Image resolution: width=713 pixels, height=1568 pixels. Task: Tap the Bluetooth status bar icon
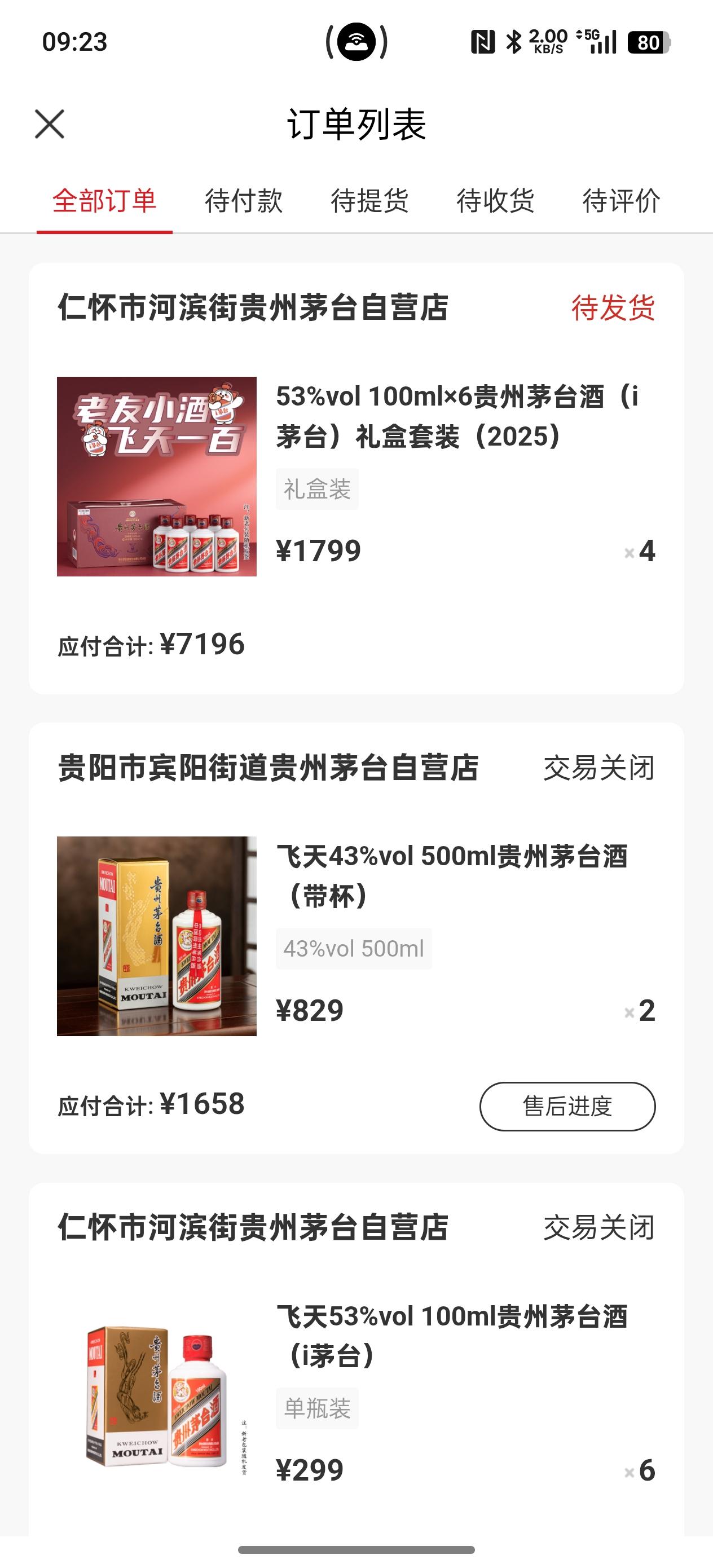pos(513,41)
